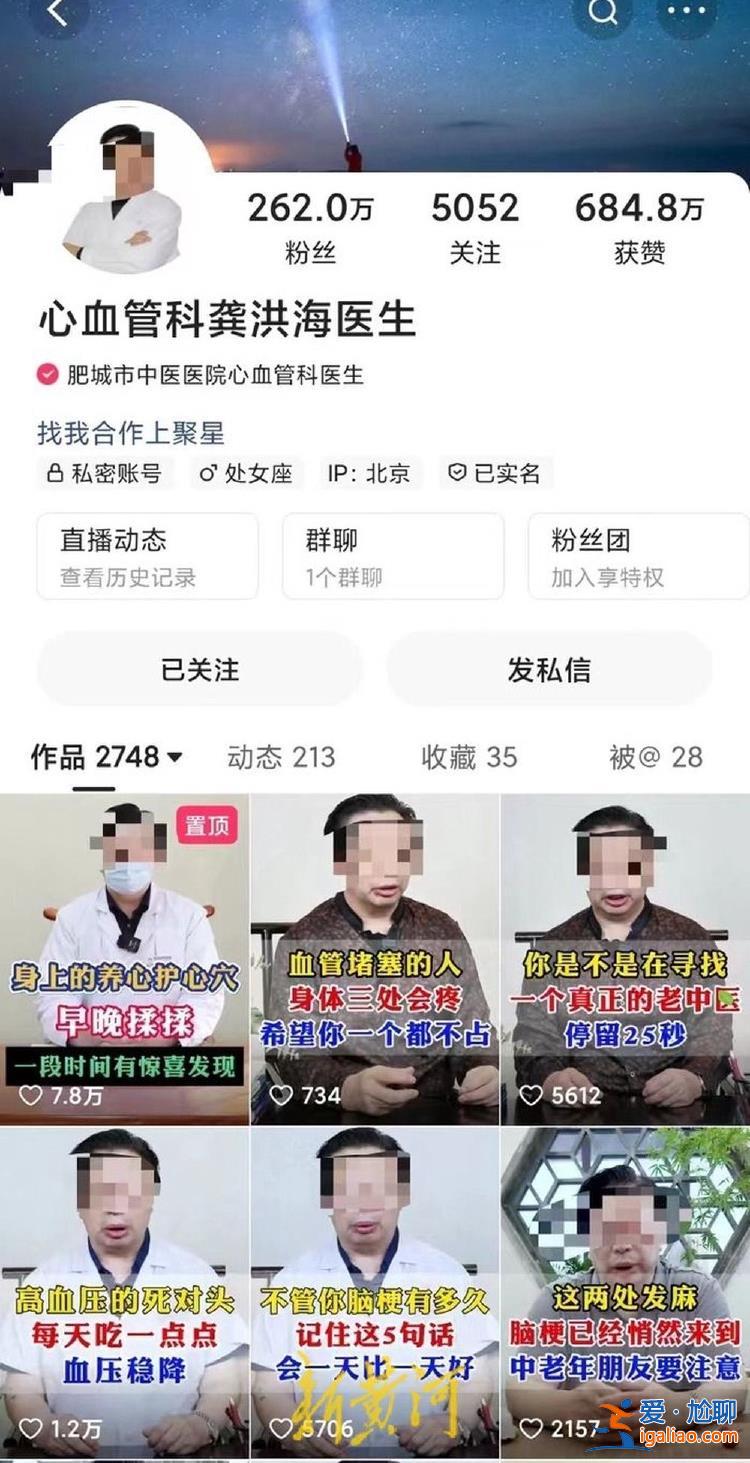750x1463 pixels.
Task: Open 找我合作上聚星 collaboration link
Action: point(131,433)
